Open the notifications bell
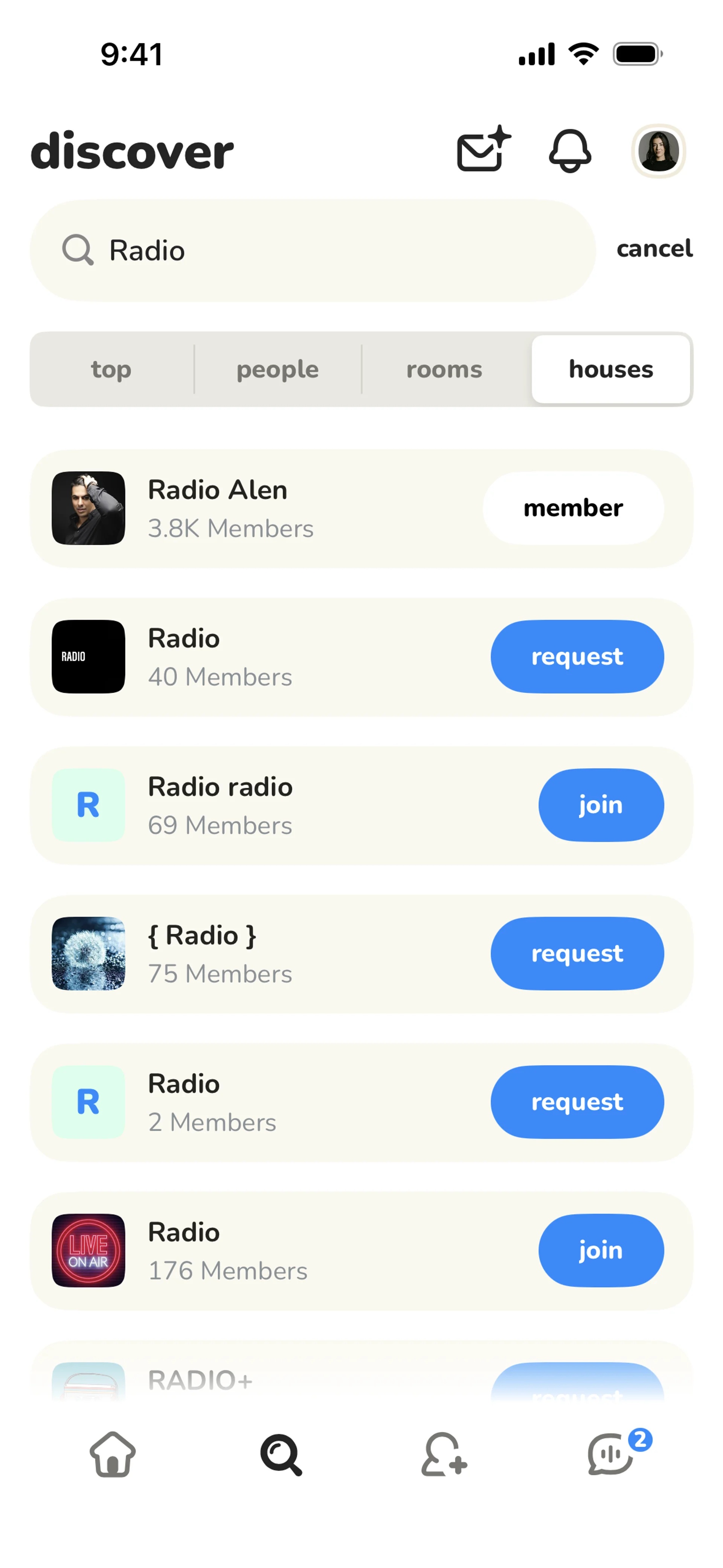Image resolution: width=723 pixels, height=1568 pixels. [570, 150]
